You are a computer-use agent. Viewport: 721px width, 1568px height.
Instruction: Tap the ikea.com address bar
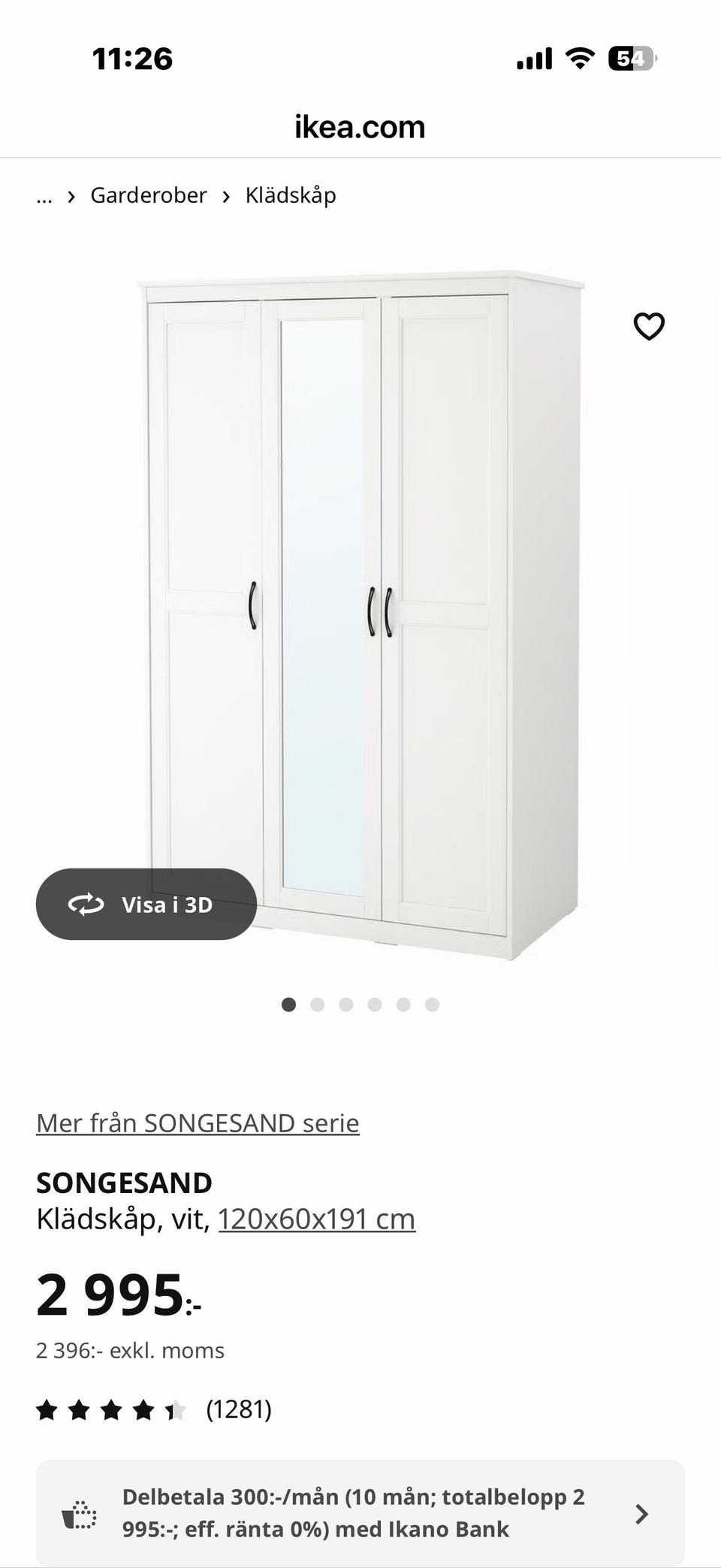click(x=360, y=127)
